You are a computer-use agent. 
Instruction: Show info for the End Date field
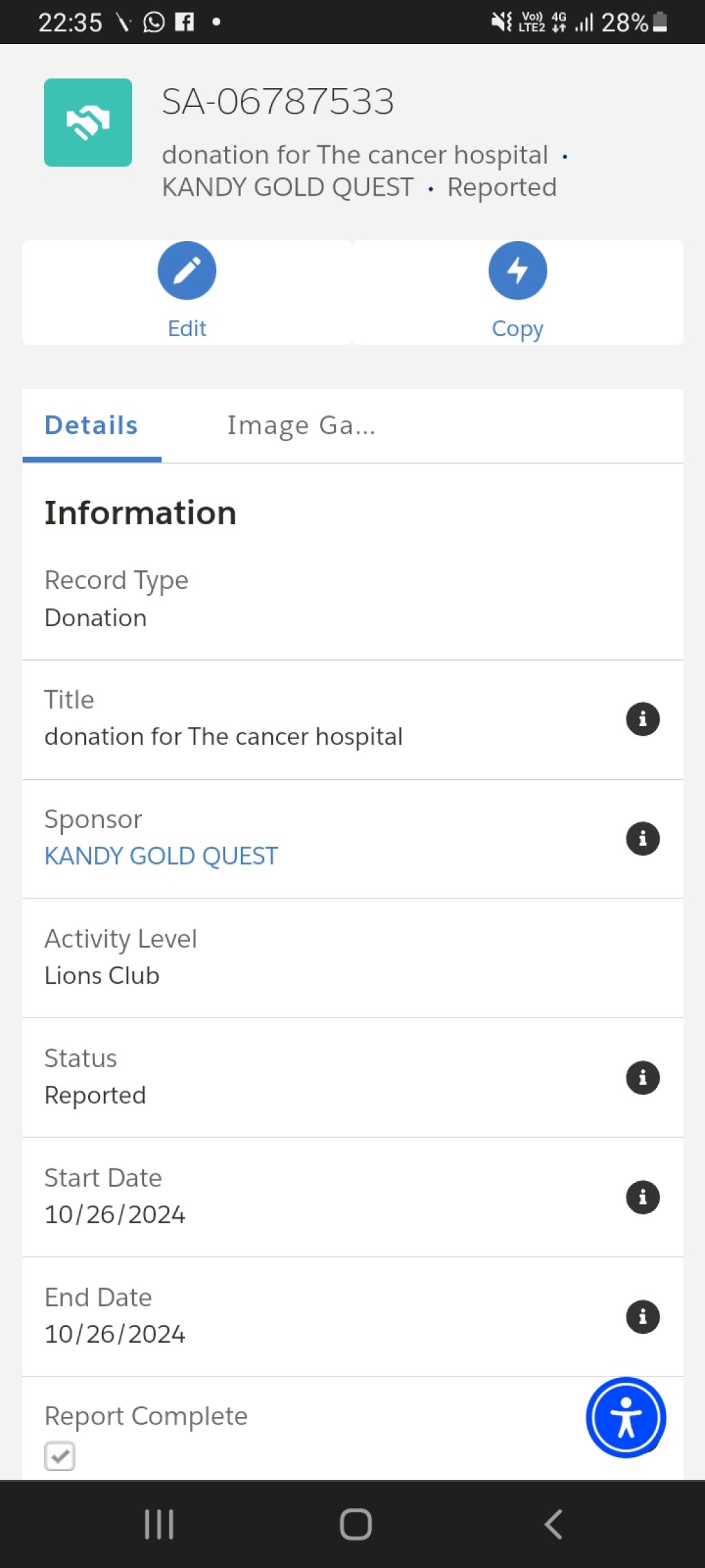point(643,1317)
